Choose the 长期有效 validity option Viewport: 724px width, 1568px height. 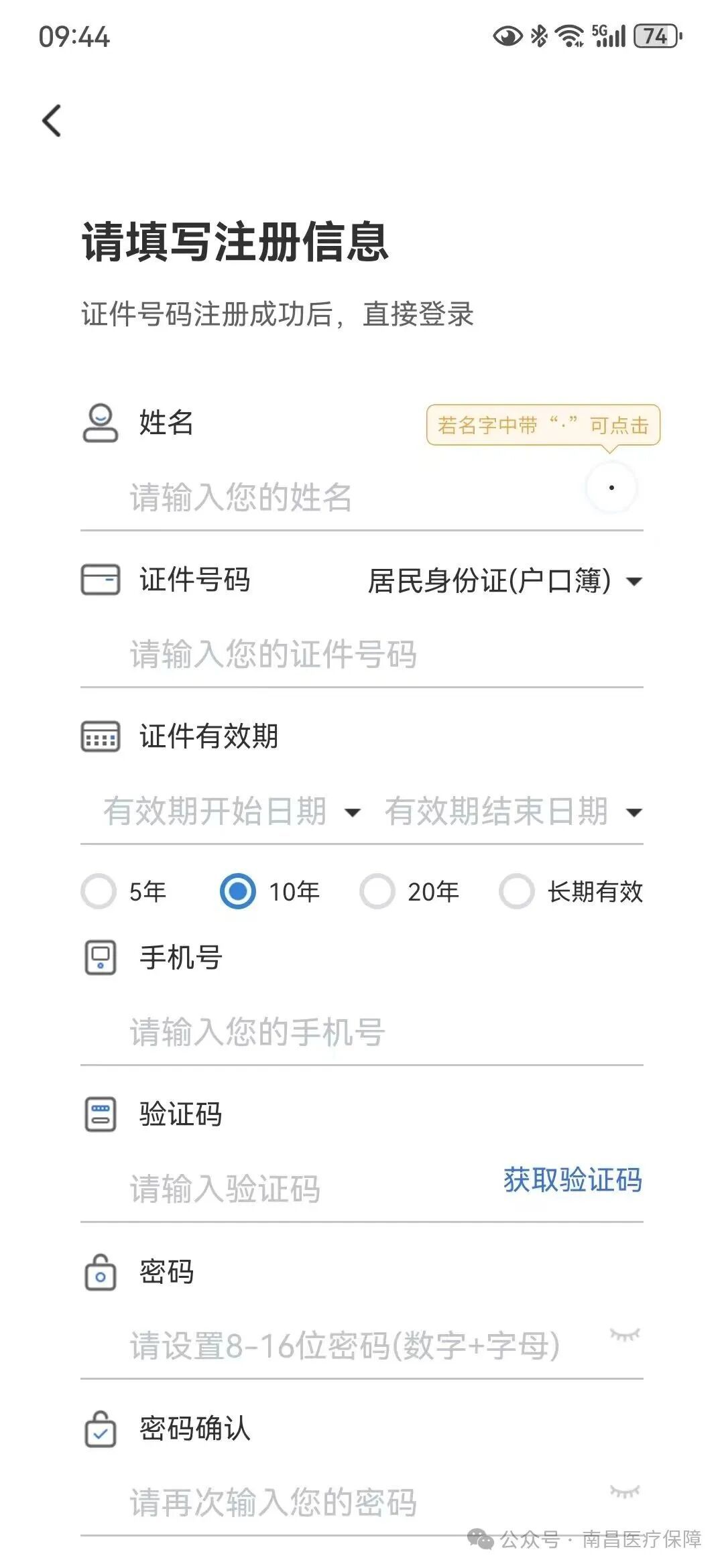point(517,892)
